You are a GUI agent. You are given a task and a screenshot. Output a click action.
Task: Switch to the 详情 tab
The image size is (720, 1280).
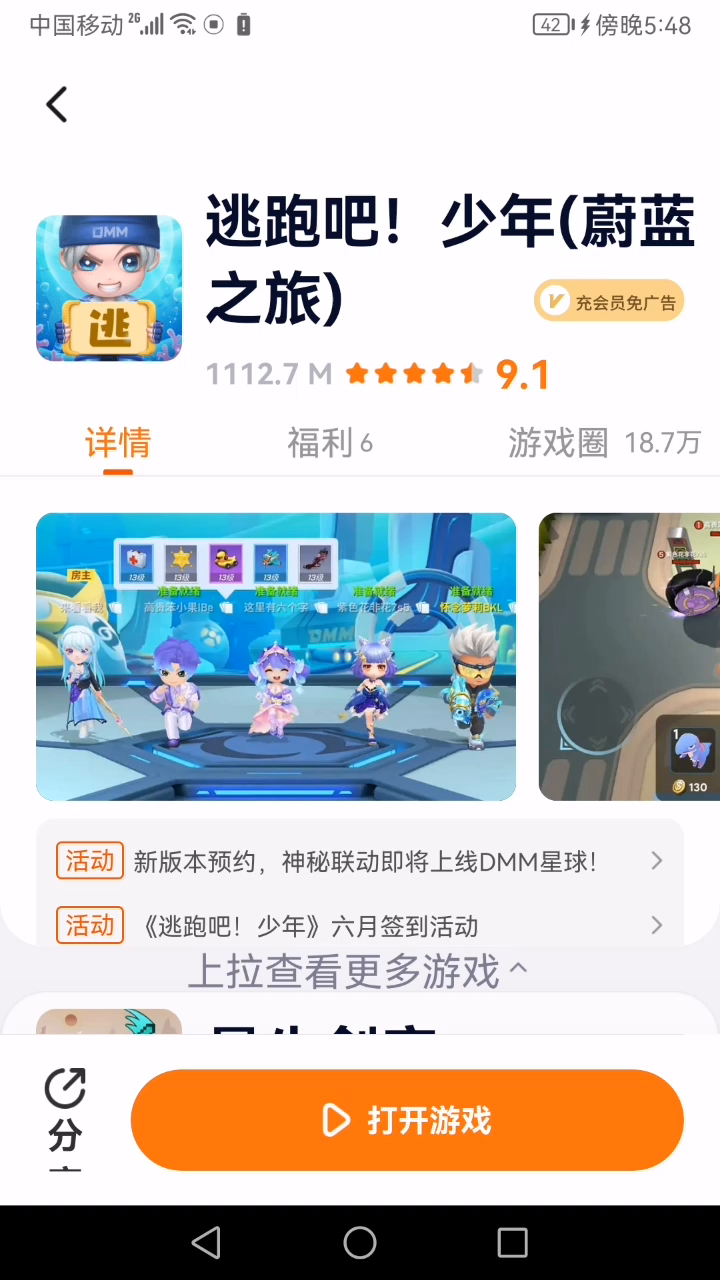coord(117,443)
